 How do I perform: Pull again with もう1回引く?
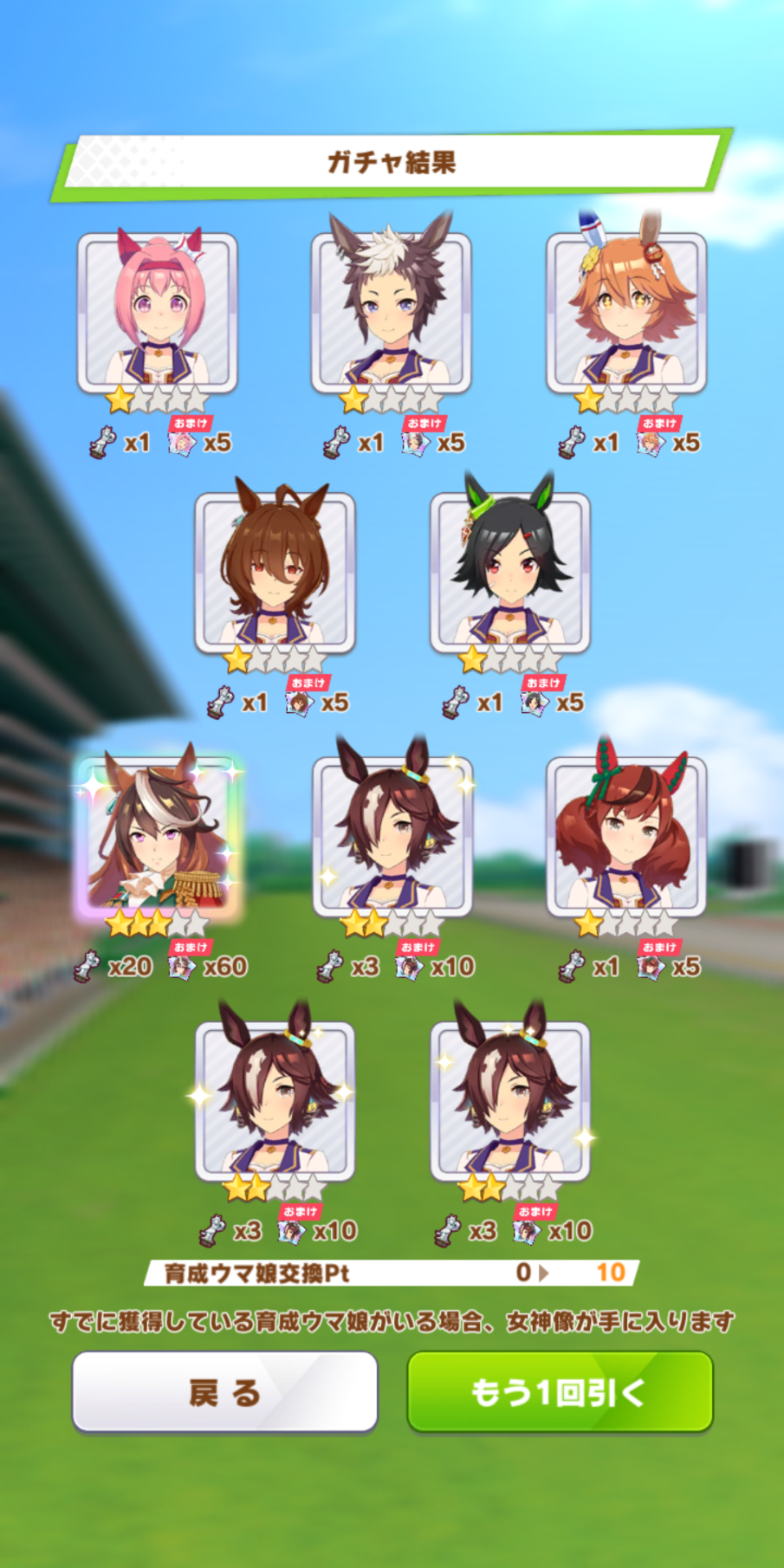pyautogui.click(x=560, y=1391)
